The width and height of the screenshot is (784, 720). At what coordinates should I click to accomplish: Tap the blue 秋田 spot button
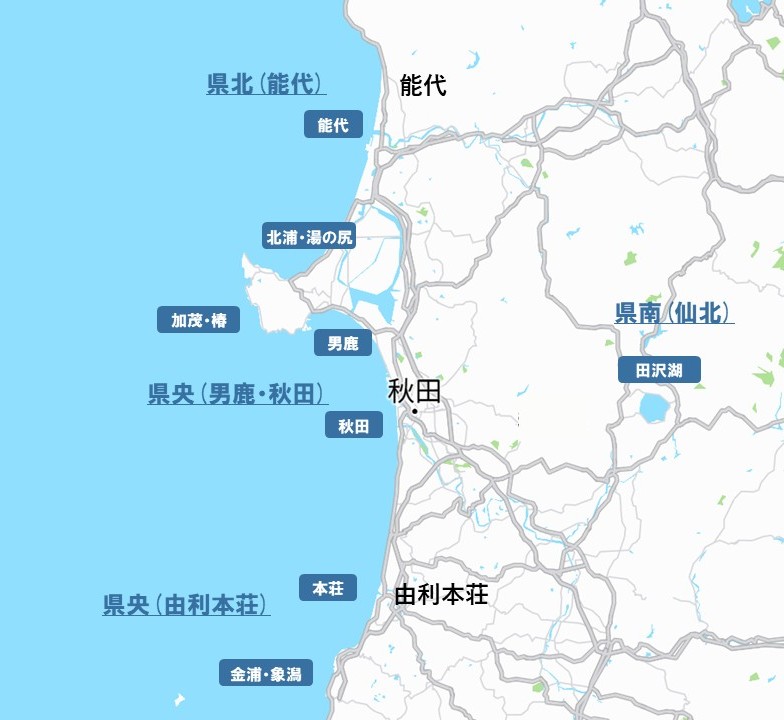click(354, 426)
